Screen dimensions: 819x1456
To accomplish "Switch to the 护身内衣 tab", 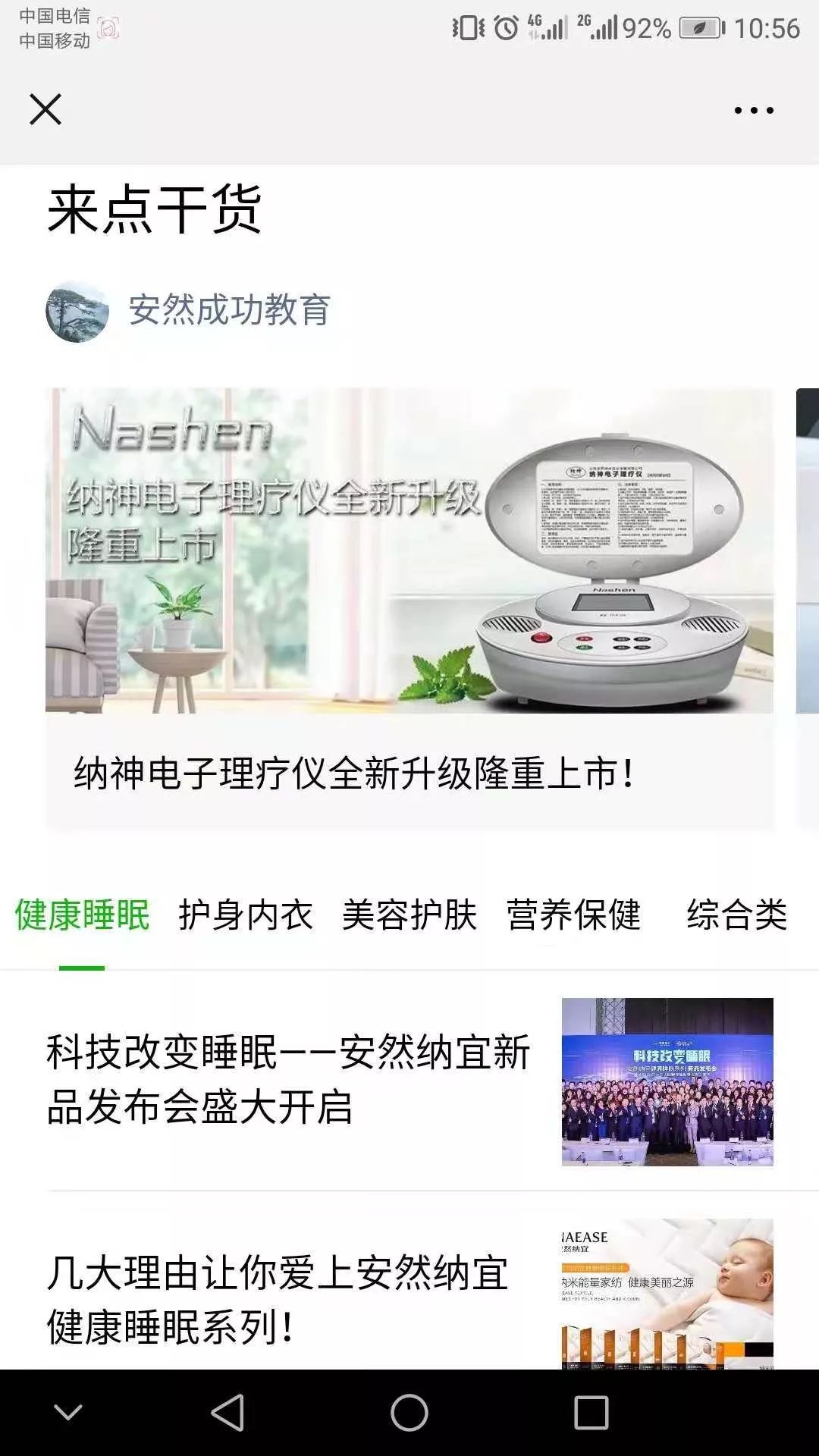I will 245,915.
